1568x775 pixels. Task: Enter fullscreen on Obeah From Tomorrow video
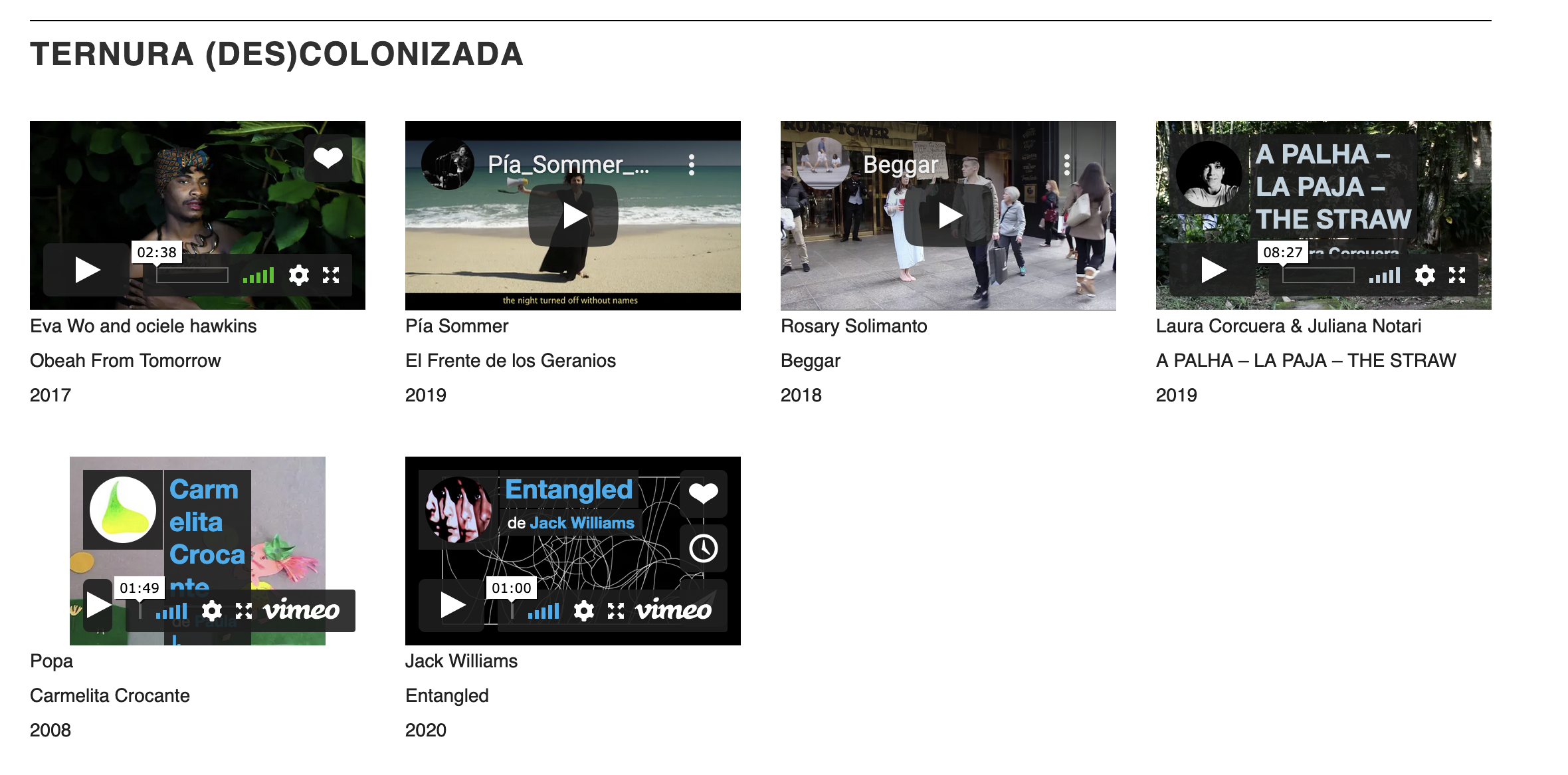coord(331,275)
